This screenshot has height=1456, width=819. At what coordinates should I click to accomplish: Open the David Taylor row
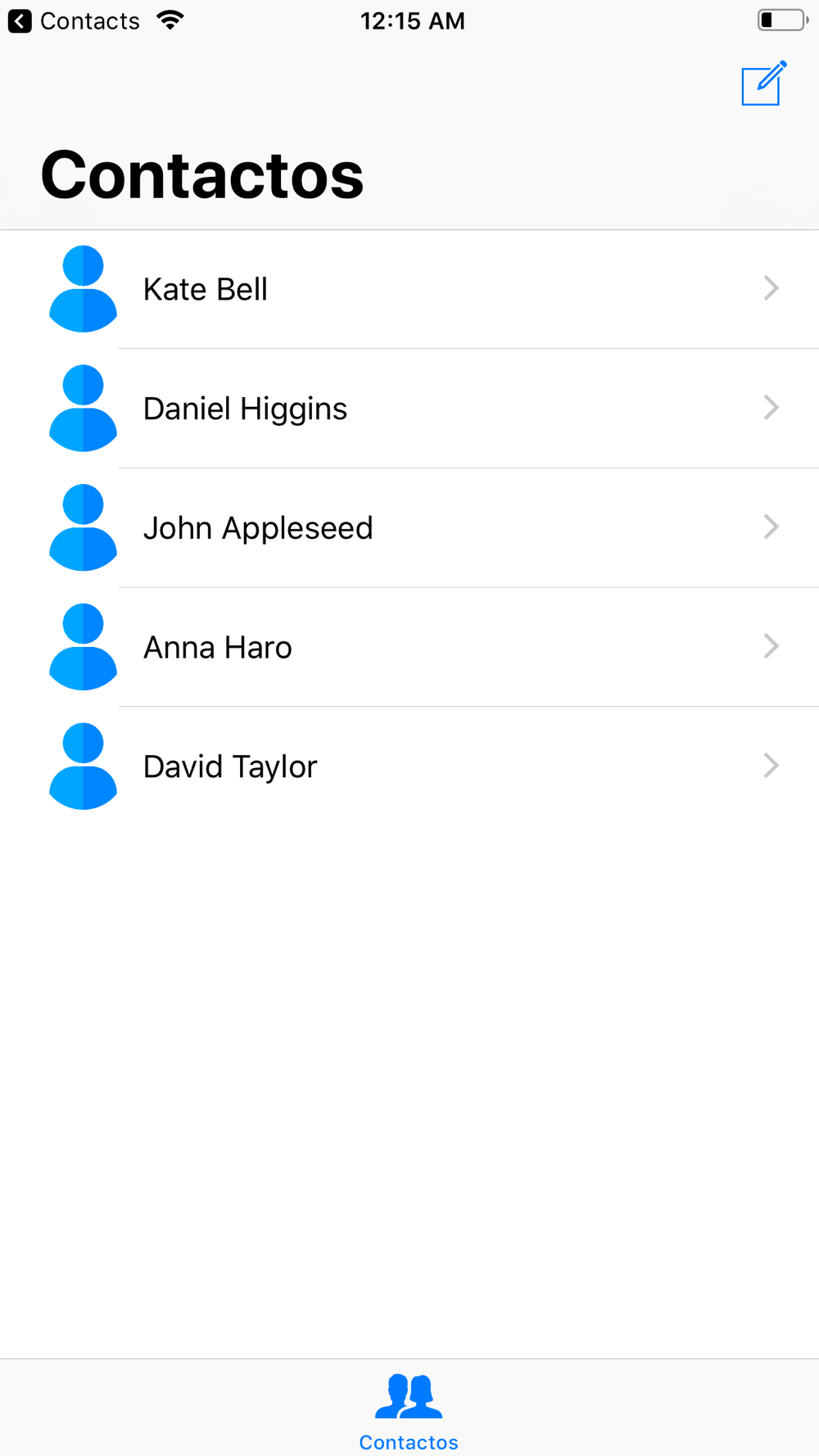(409, 766)
